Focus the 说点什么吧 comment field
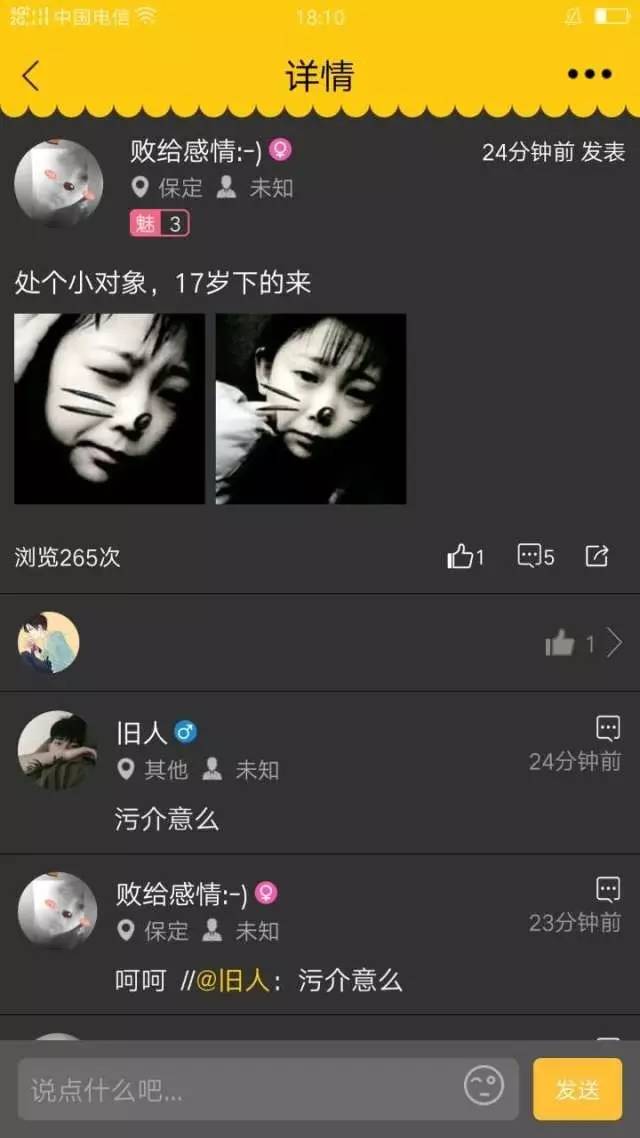640x1138 pixels. tap(240, 1089)
